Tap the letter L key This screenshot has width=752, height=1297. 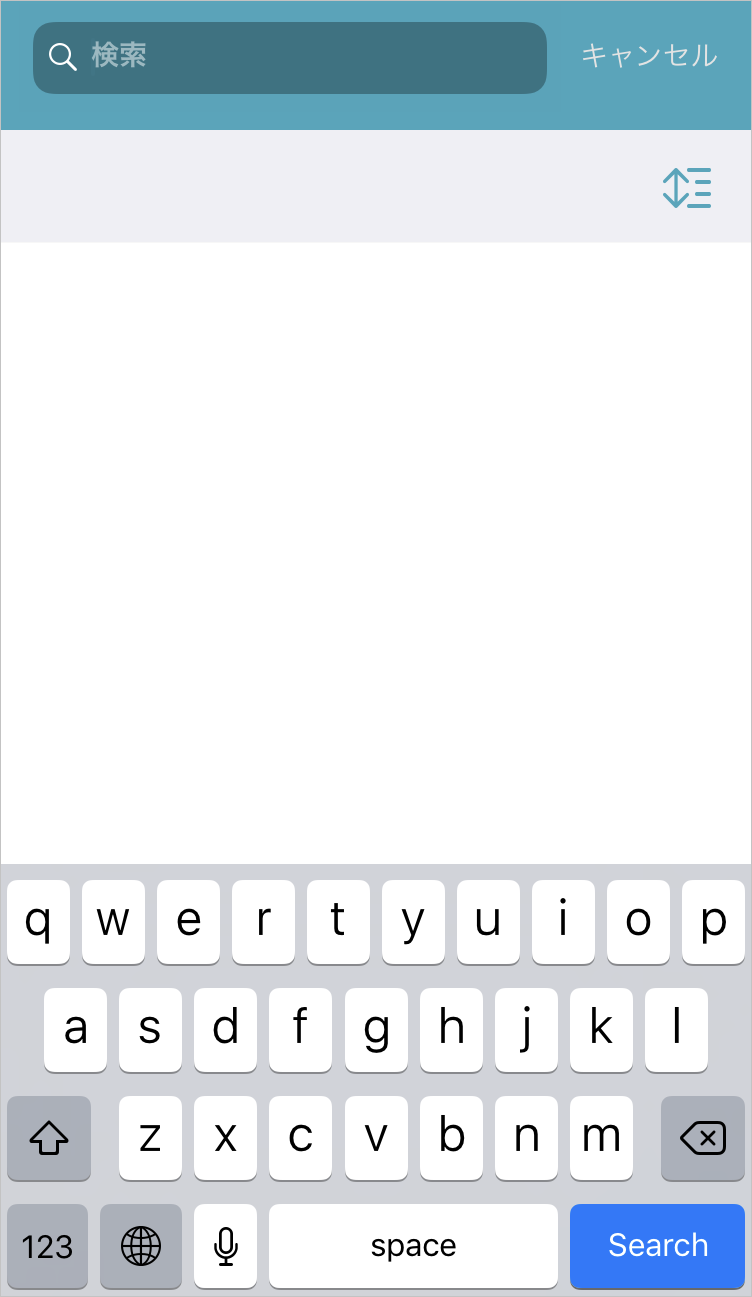pyautogui.click(x=676, y=1030)
